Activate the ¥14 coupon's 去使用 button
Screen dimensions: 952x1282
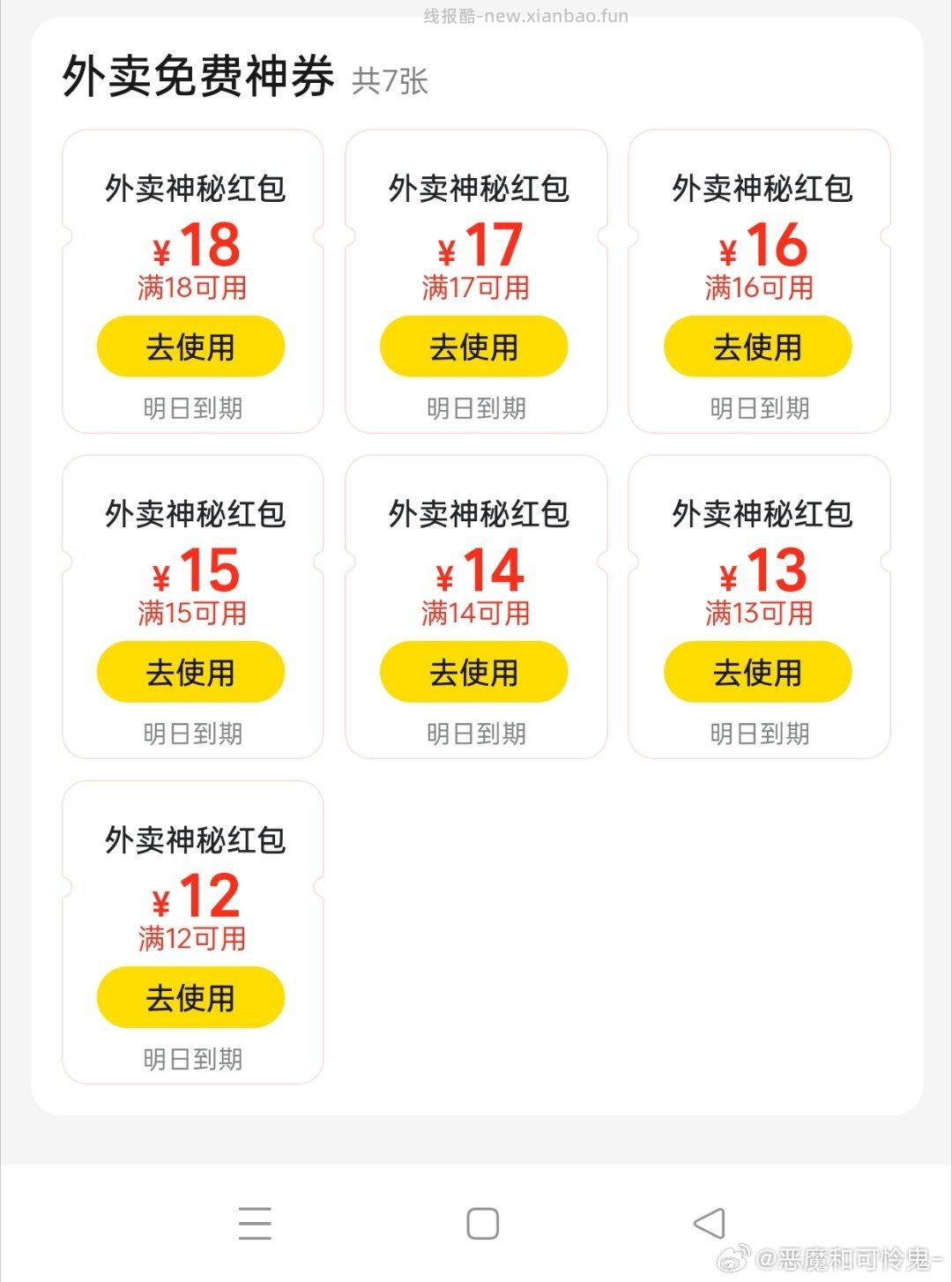(475, 672)
